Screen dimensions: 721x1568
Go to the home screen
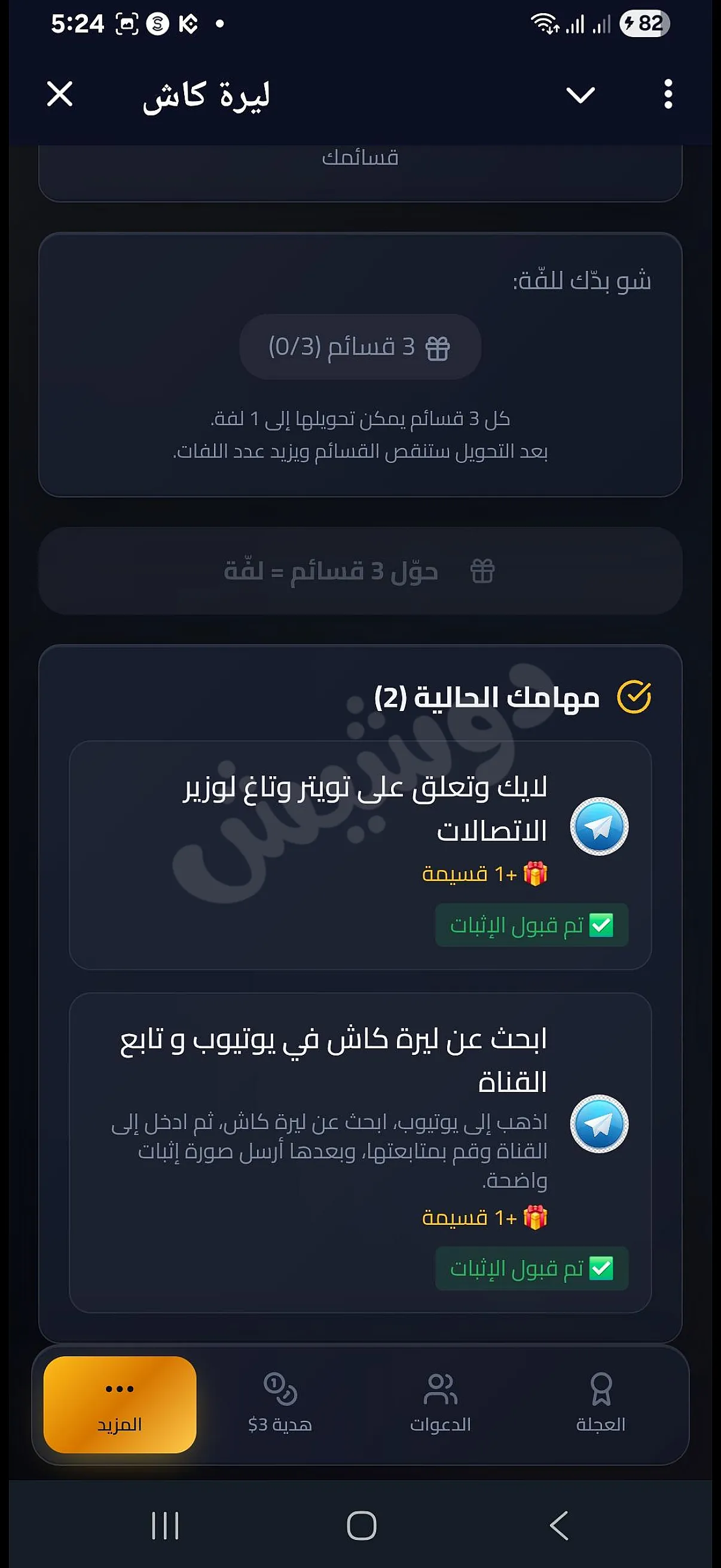[x=362, y=1526]
